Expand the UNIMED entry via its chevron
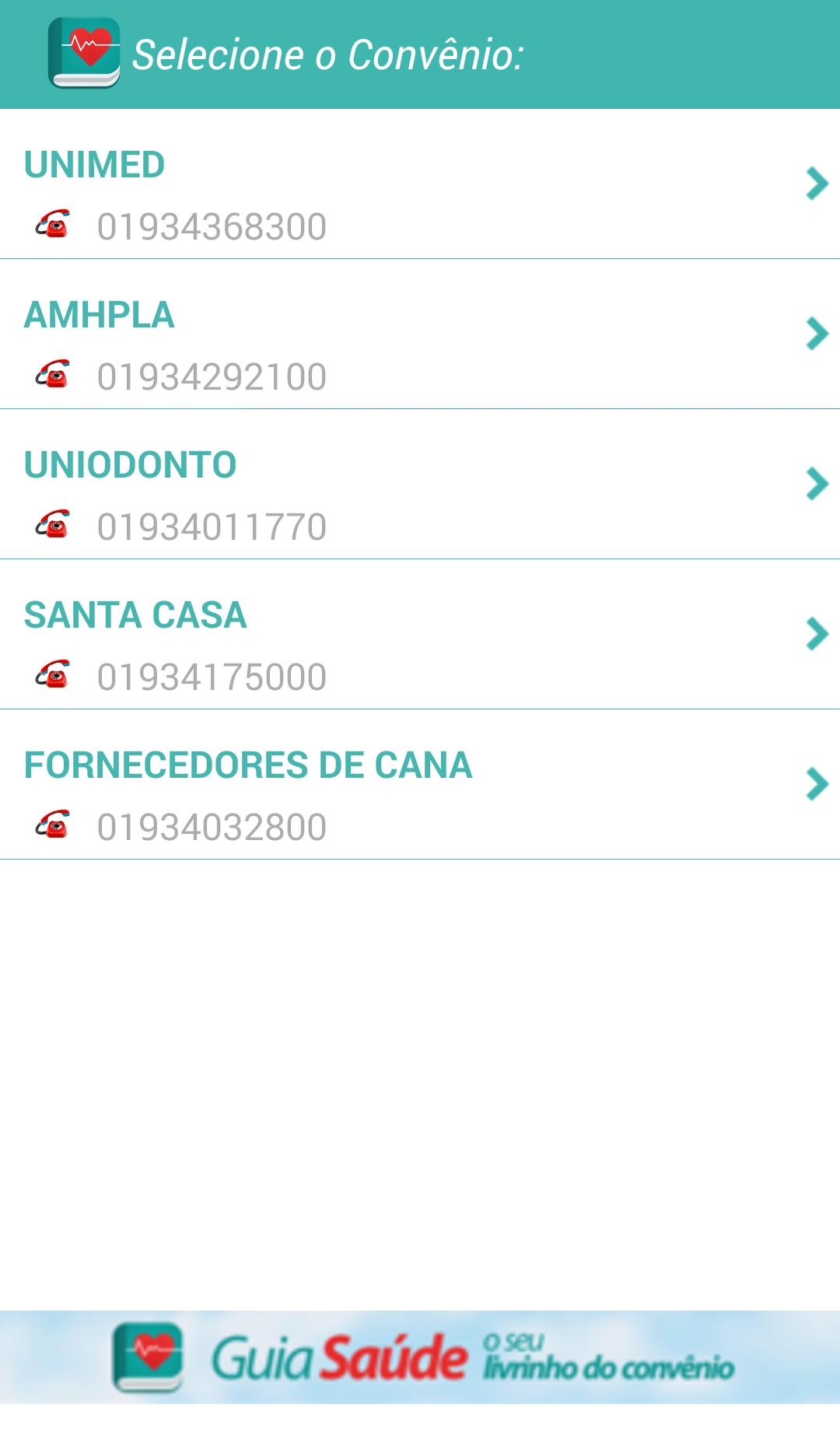This screenshot has width=840, height=1432. tap(816, 185)
